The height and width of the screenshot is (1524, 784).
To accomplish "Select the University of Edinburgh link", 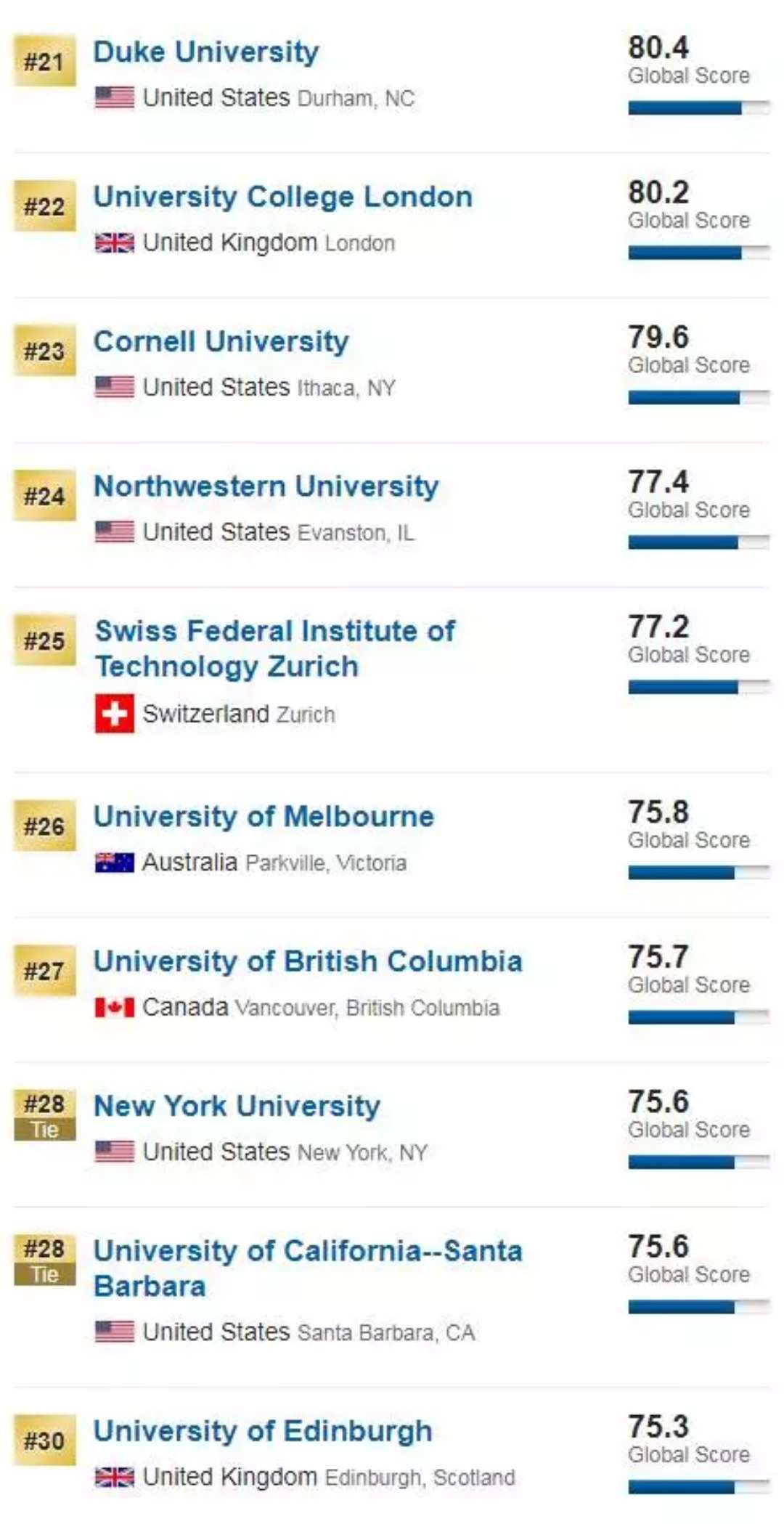I will tap(263, 1431).
